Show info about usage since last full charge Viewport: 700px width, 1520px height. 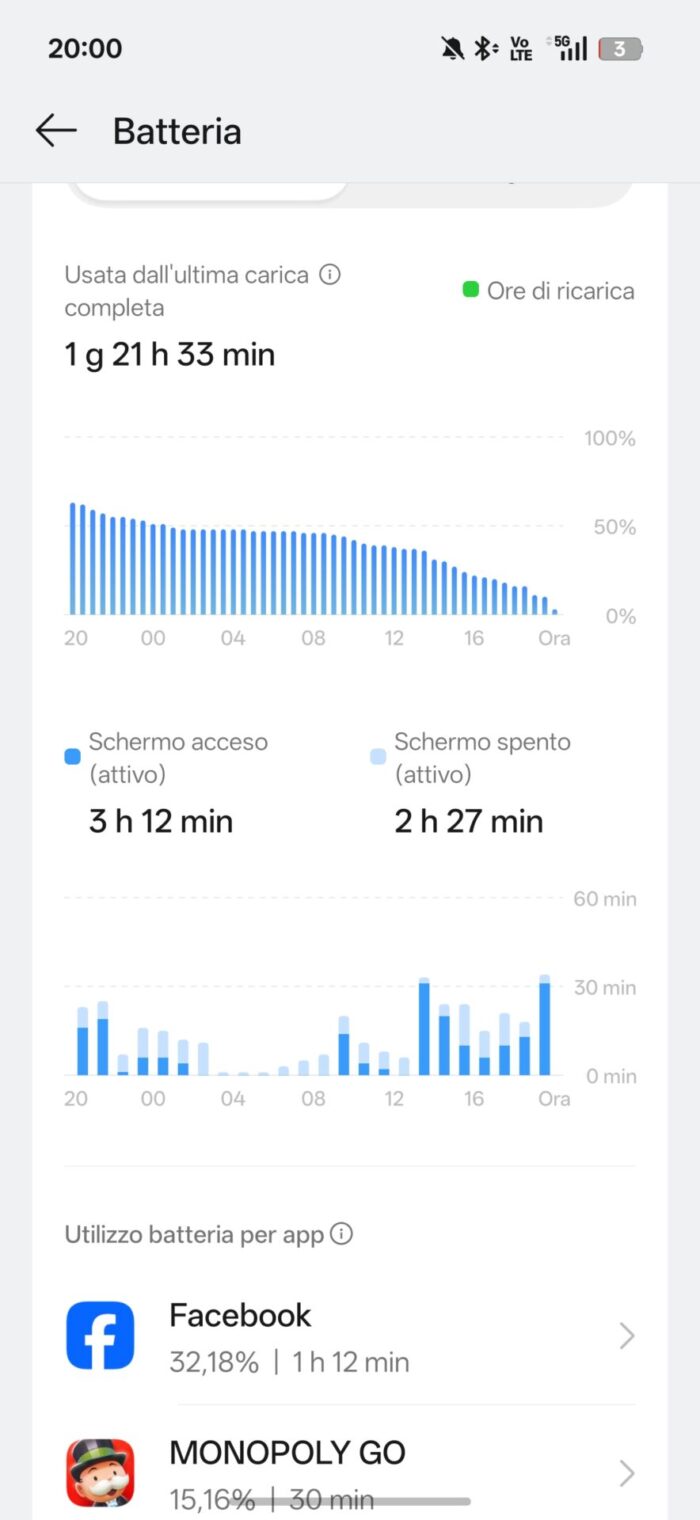[330, 274]
